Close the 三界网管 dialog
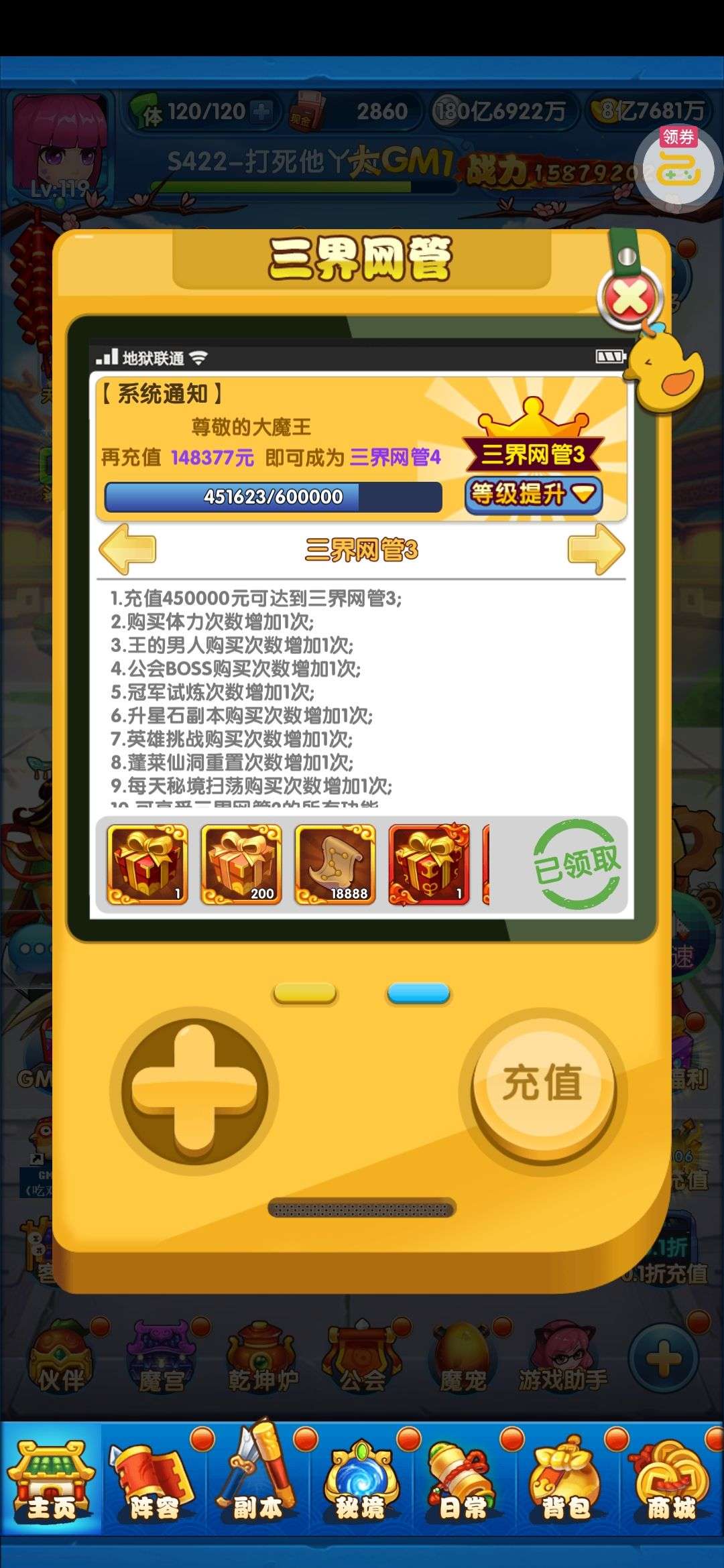Viewport: 724px width, 1568px height. (x=630, y=299)
